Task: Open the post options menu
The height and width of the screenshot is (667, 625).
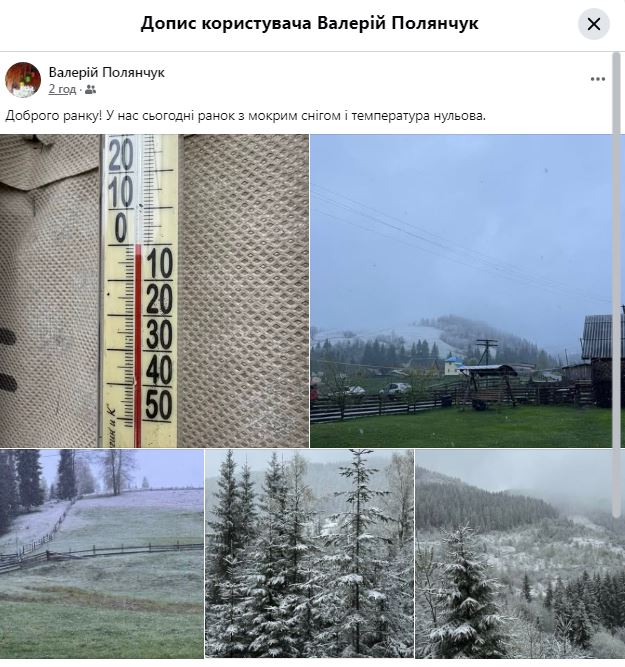Action: pos(597,79)
